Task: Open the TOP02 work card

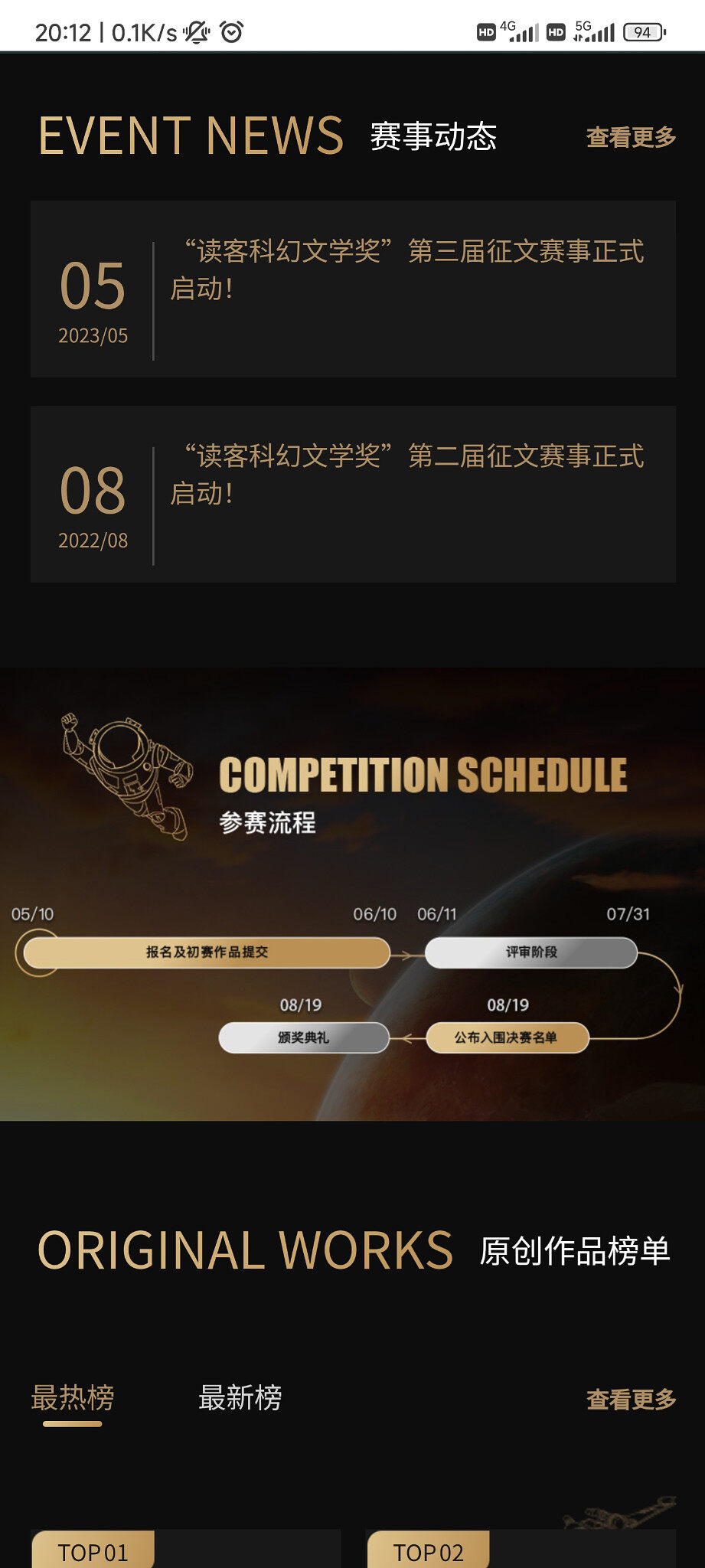Action: tap(521, 1550)
